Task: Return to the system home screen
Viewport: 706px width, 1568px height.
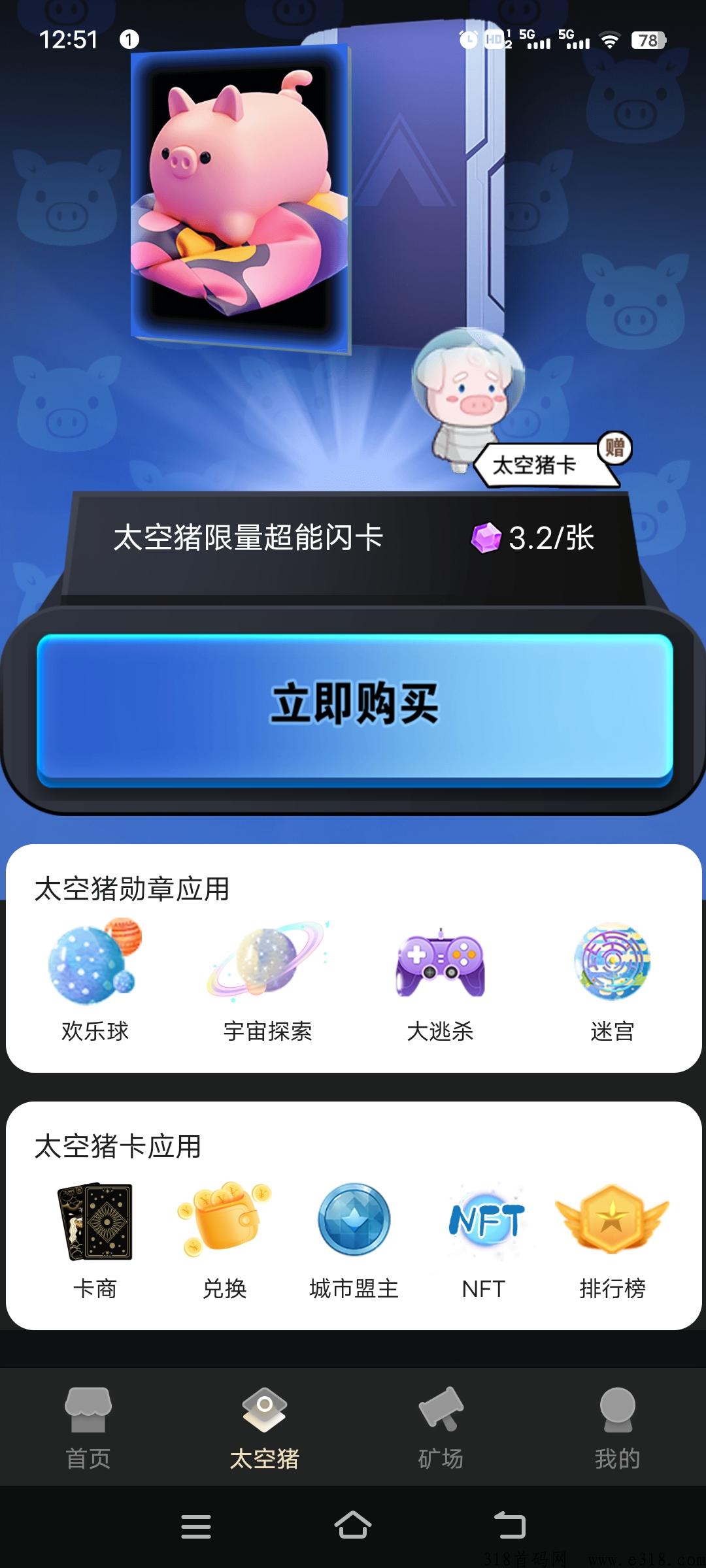Action: (x=353, y=1526)
